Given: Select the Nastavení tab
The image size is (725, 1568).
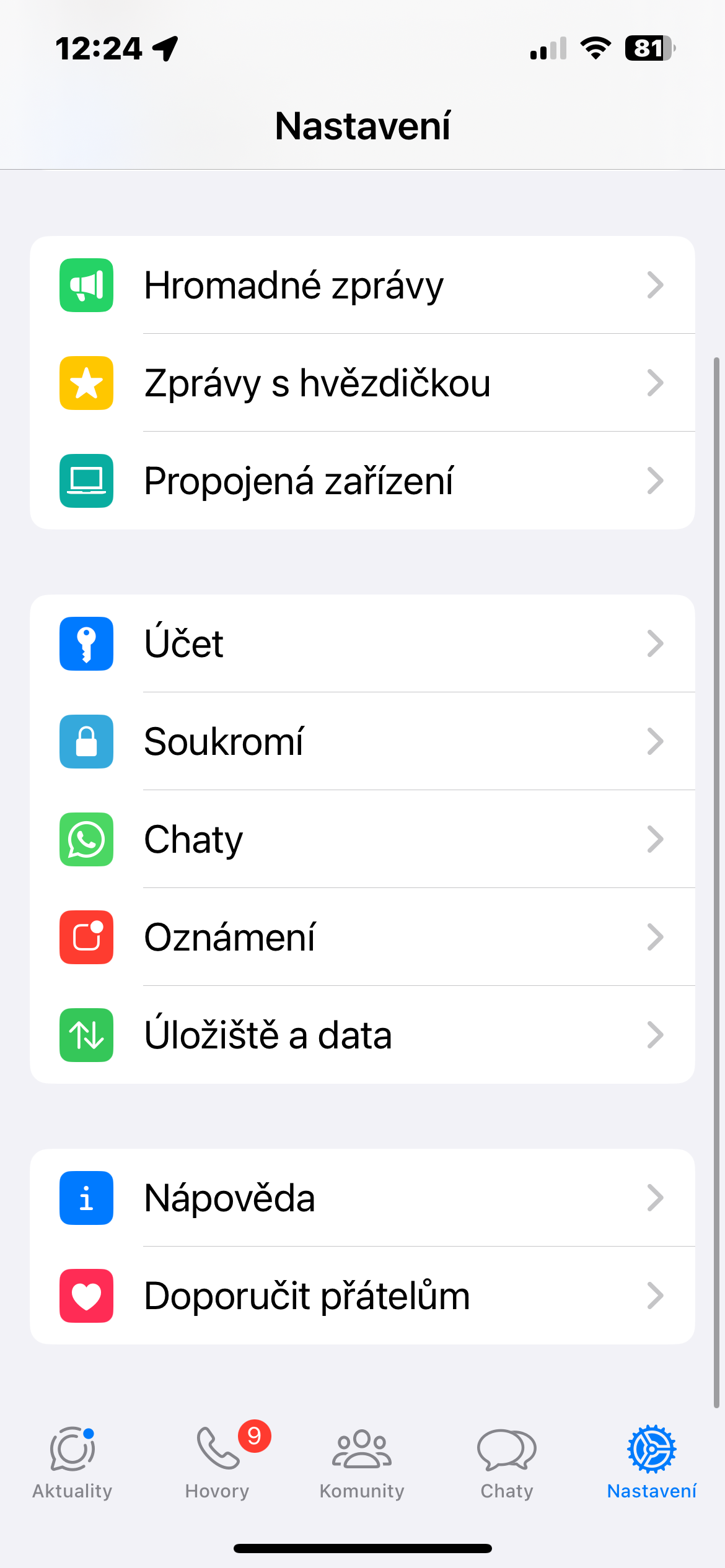Looking at the screenshot, I should (652, 1461).
